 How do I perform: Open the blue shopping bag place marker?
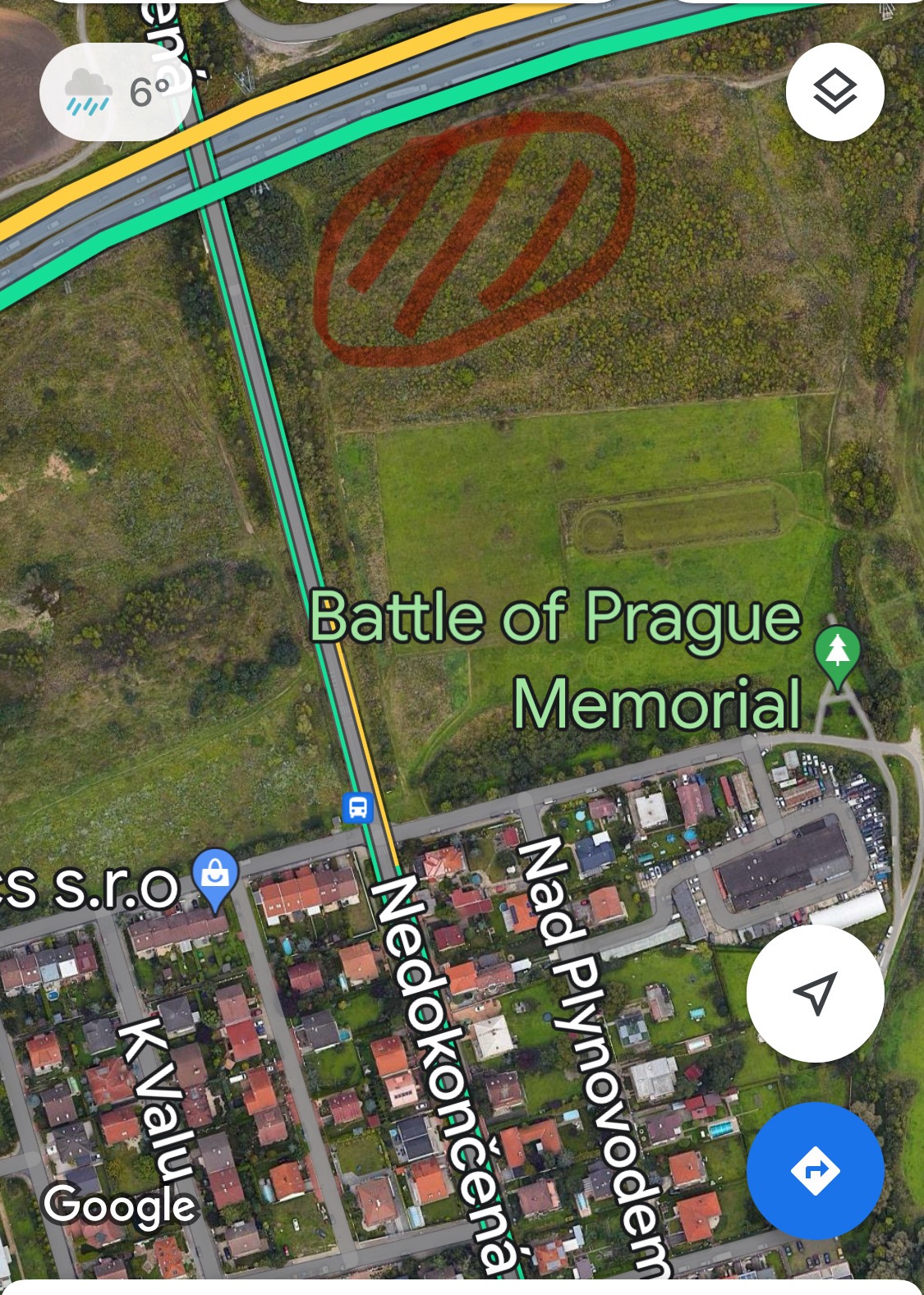[x=215, y=875]
